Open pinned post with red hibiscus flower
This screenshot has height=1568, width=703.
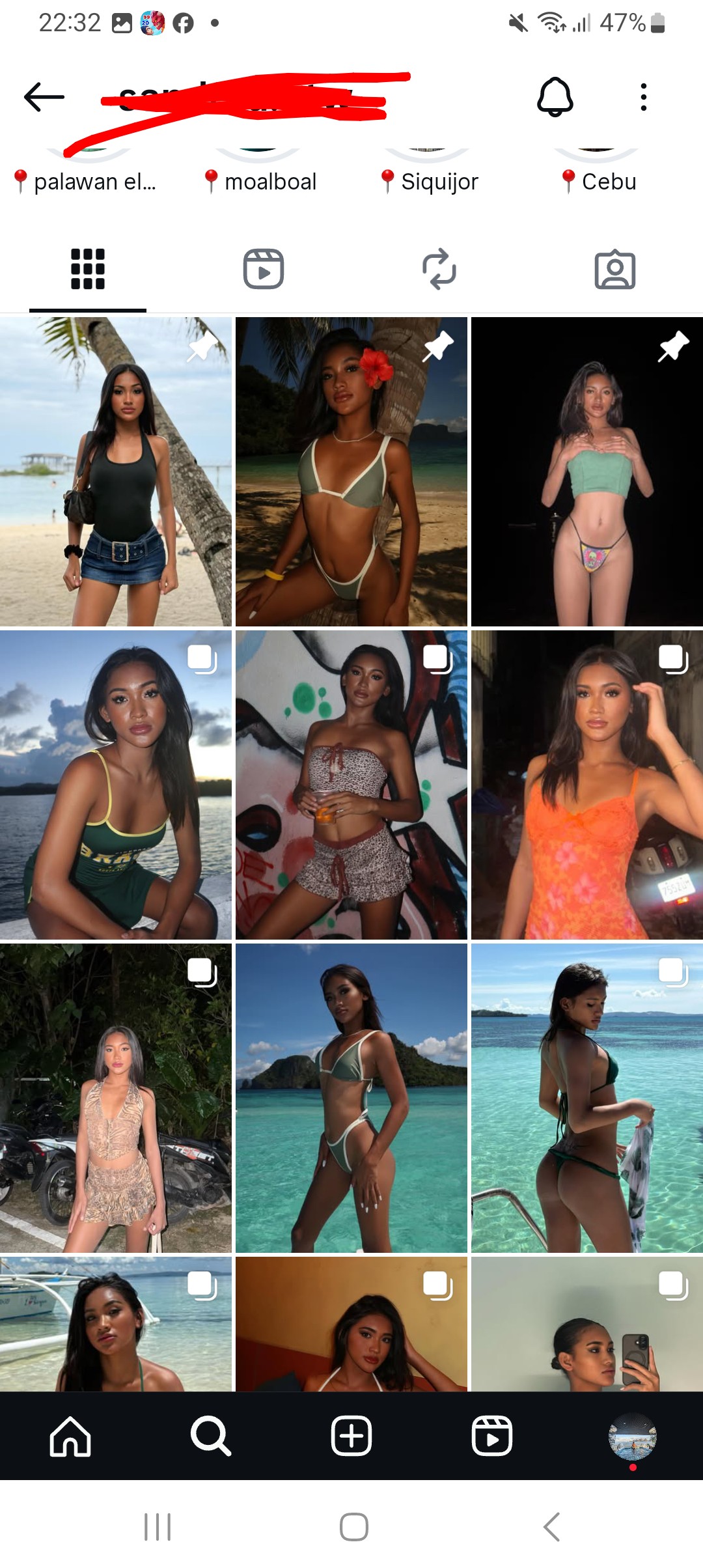(x=351, y=472)
